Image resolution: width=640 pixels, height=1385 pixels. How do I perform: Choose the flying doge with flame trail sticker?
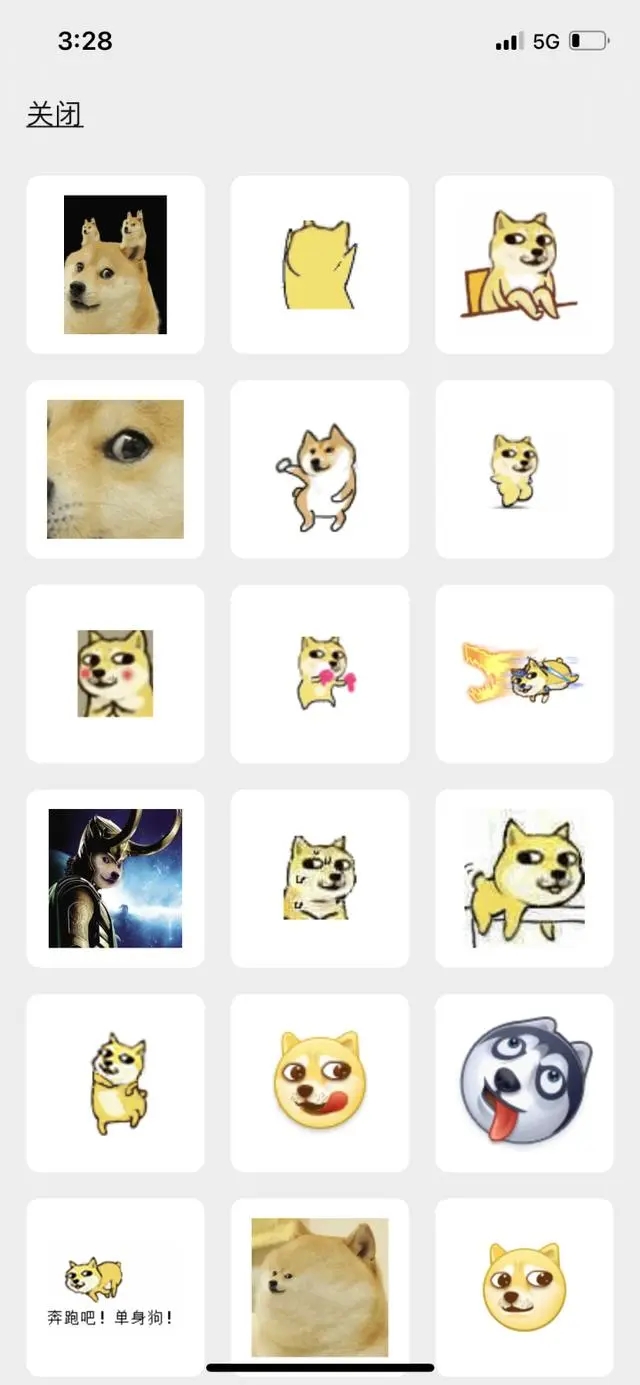524,674
